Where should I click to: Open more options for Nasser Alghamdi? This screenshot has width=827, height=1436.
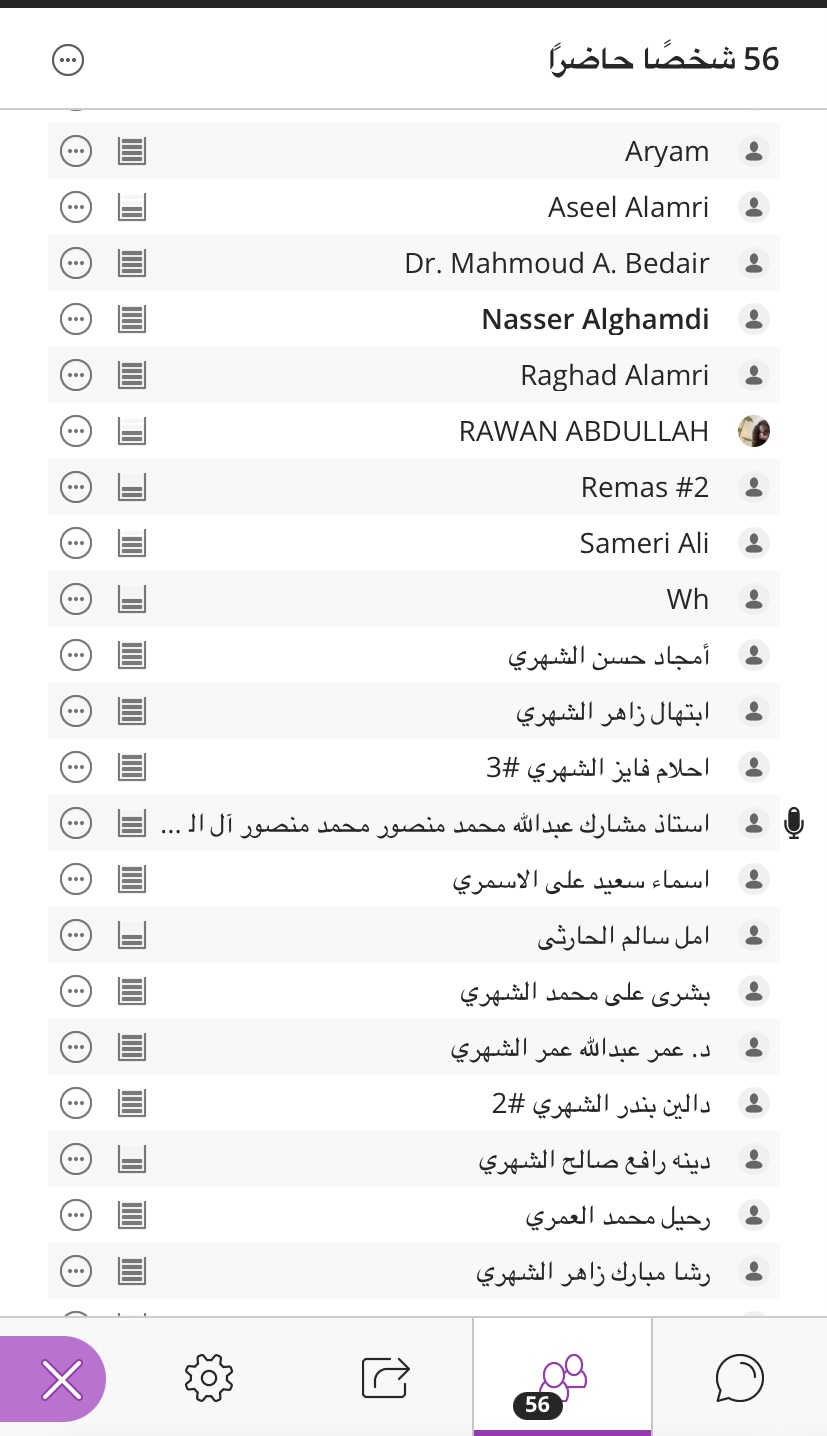pyautogui.click(x=76, y=319)
